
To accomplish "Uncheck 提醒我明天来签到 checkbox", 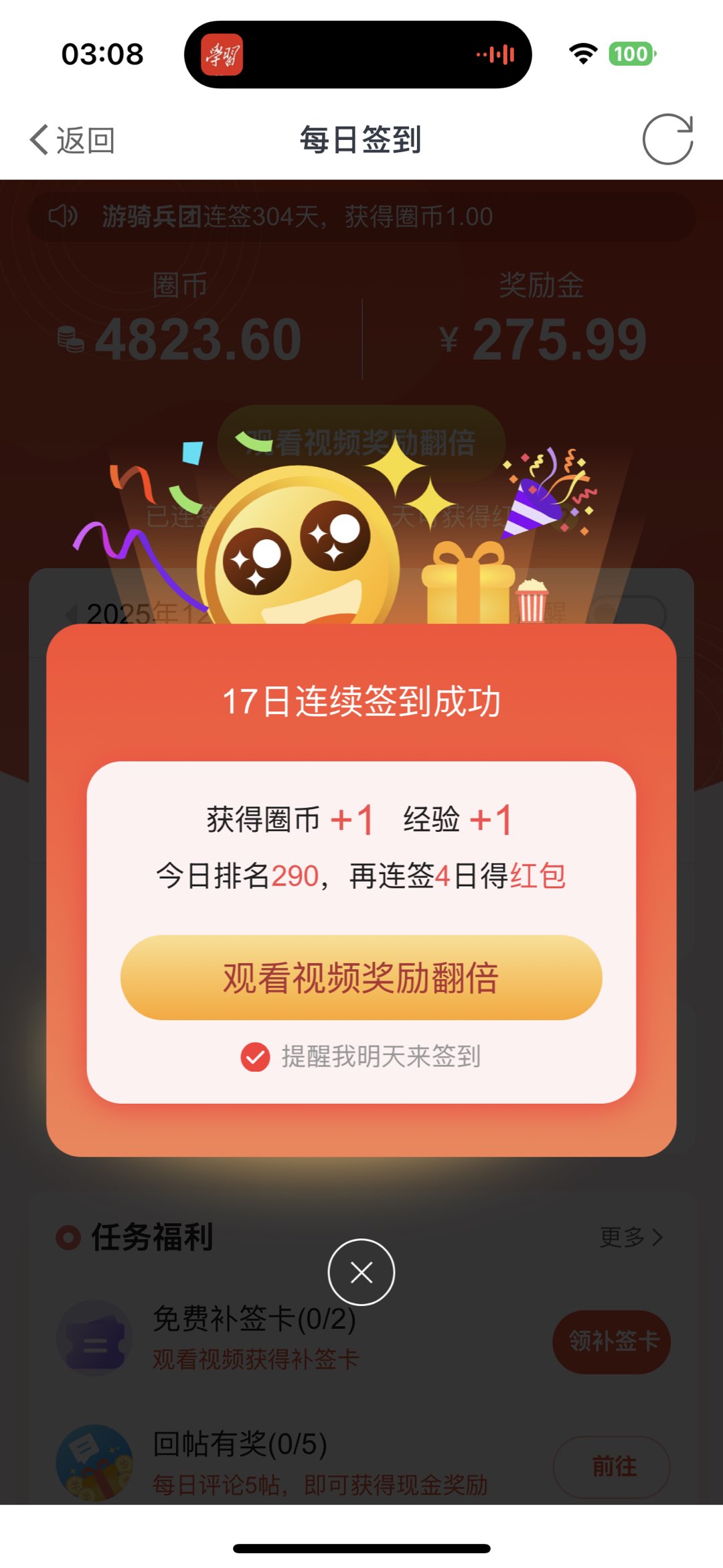I will pyautogui.click(x=255, y=1057).
